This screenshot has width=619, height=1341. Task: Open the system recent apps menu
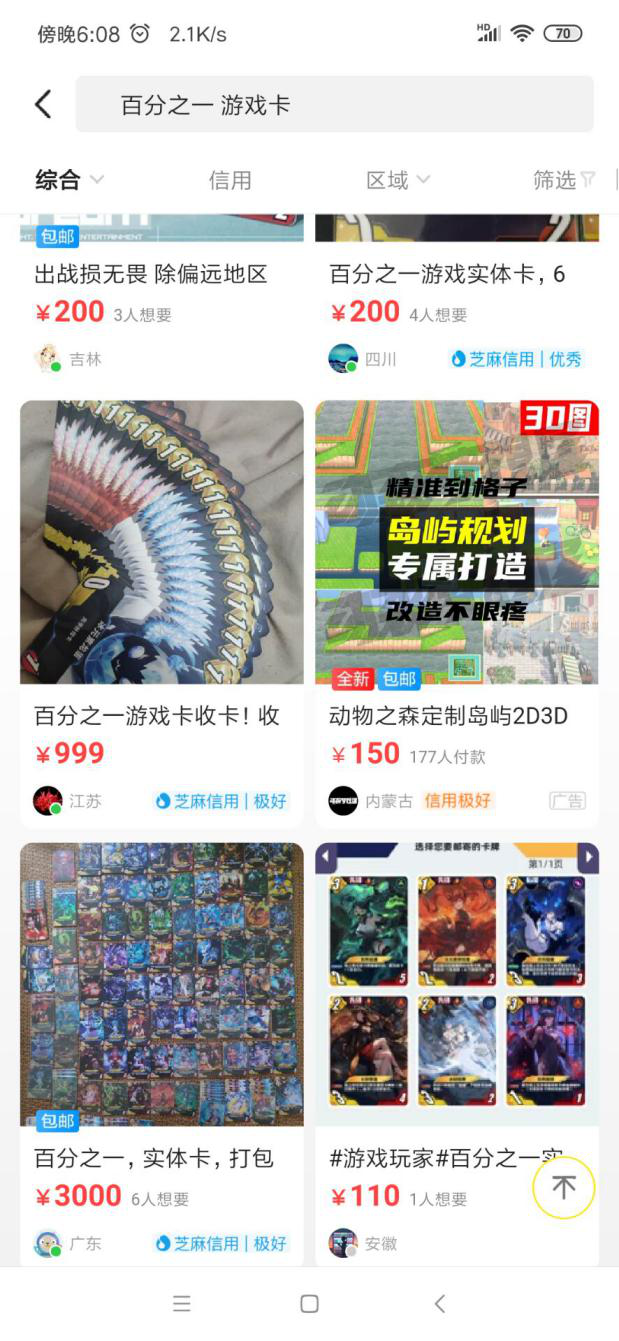click(x=181, y=1303)
